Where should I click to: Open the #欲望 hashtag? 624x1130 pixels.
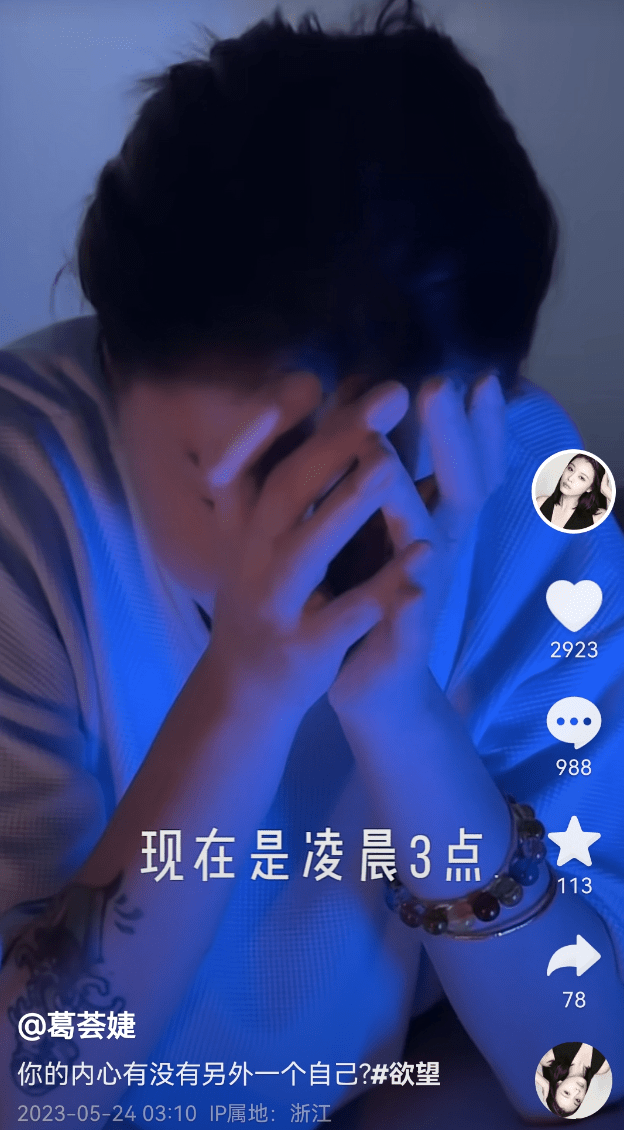click(405, 1074)
